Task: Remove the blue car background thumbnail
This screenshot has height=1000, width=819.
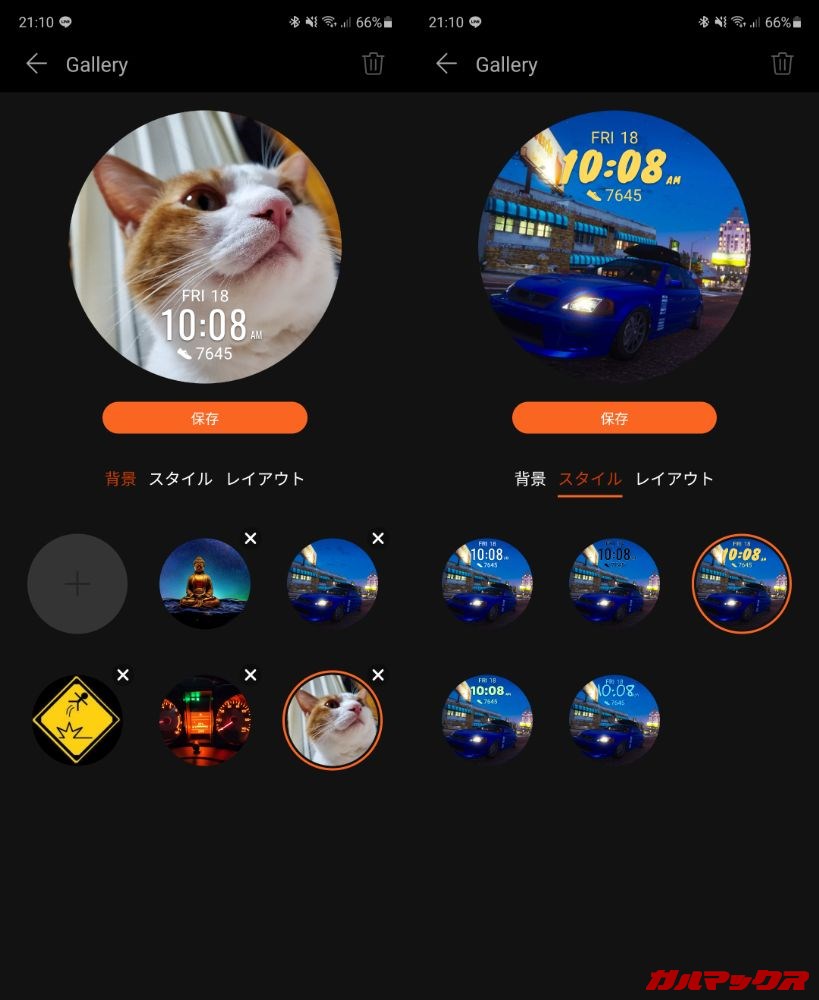Action: coord(378,538)
